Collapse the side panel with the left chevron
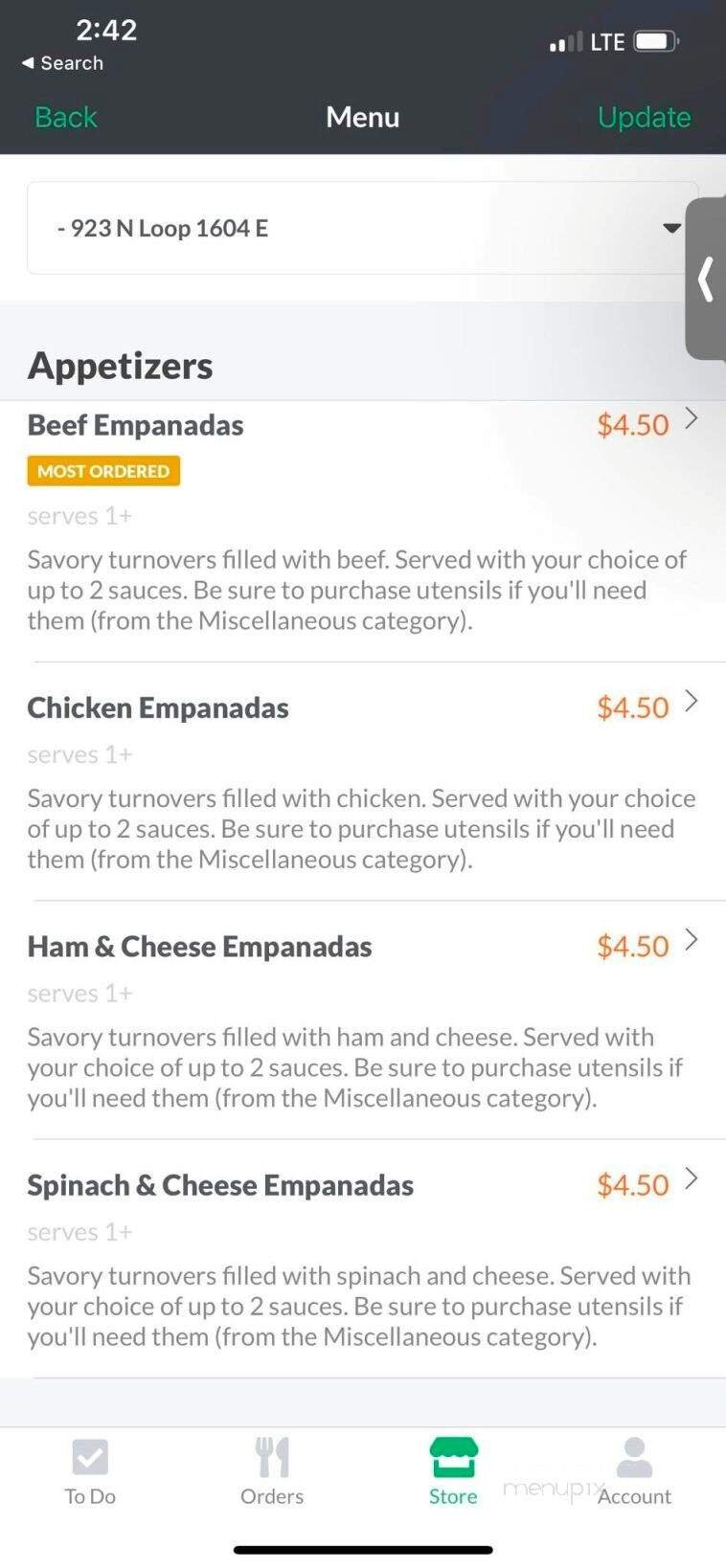Viewport: 726px width, 1568px height. click(x=706, y=280)
